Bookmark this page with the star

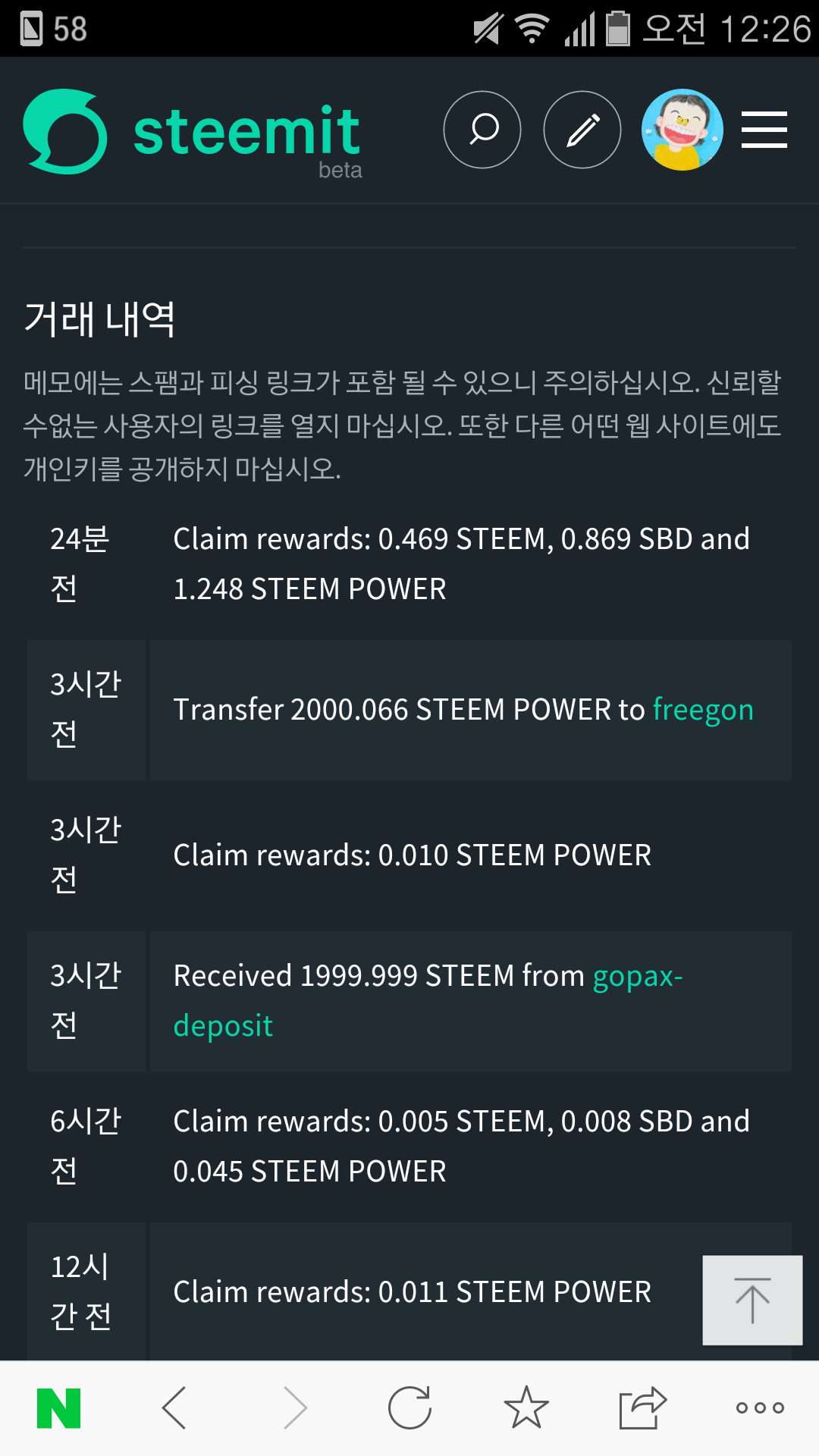(526, 1407)
